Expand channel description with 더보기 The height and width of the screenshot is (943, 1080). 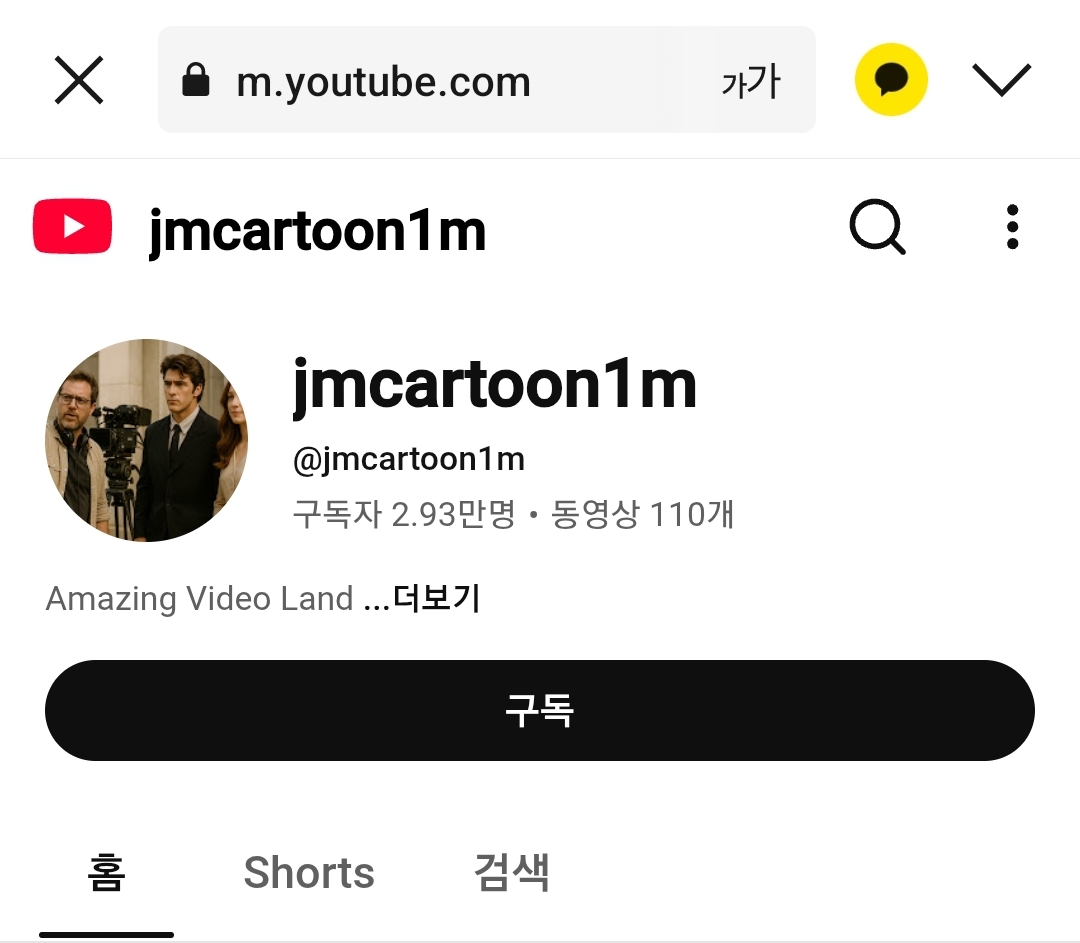436,599
